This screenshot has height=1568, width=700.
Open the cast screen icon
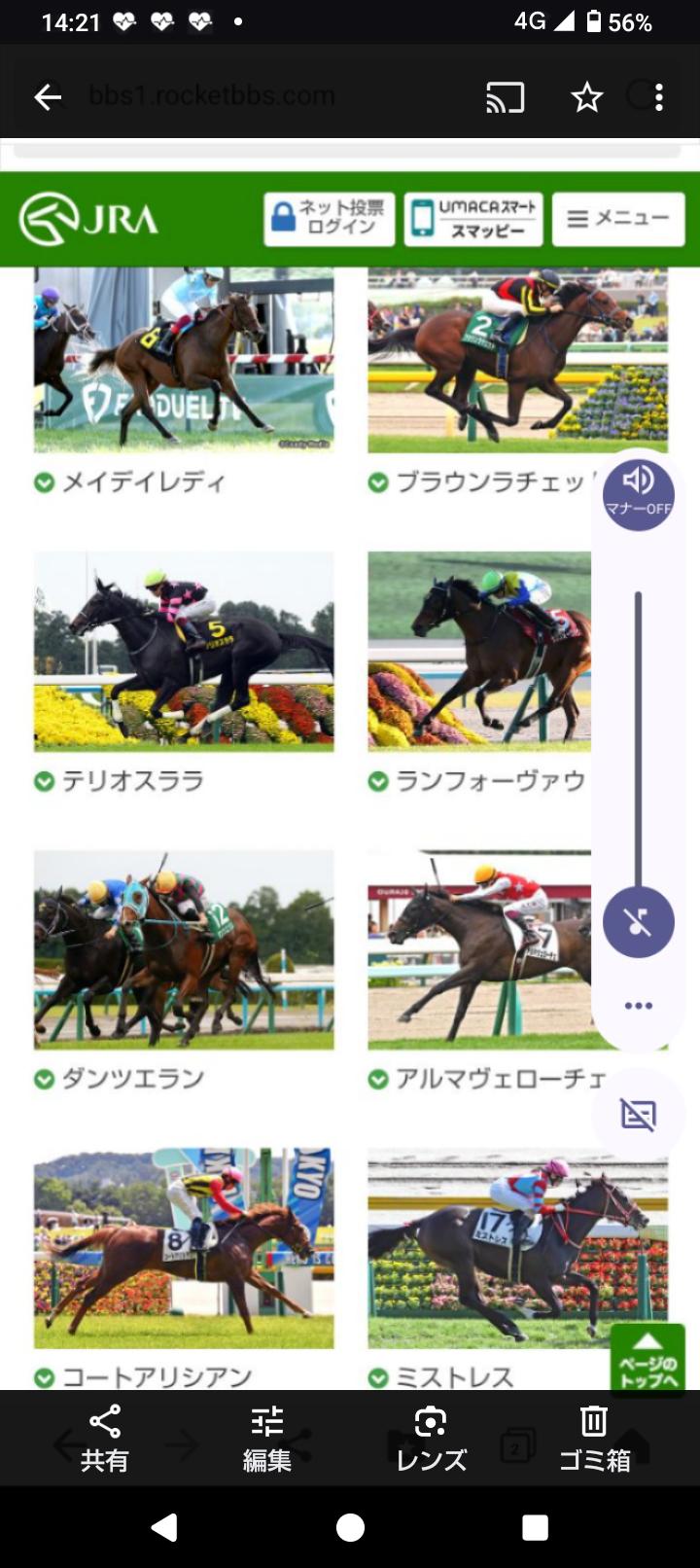(505, 97)
